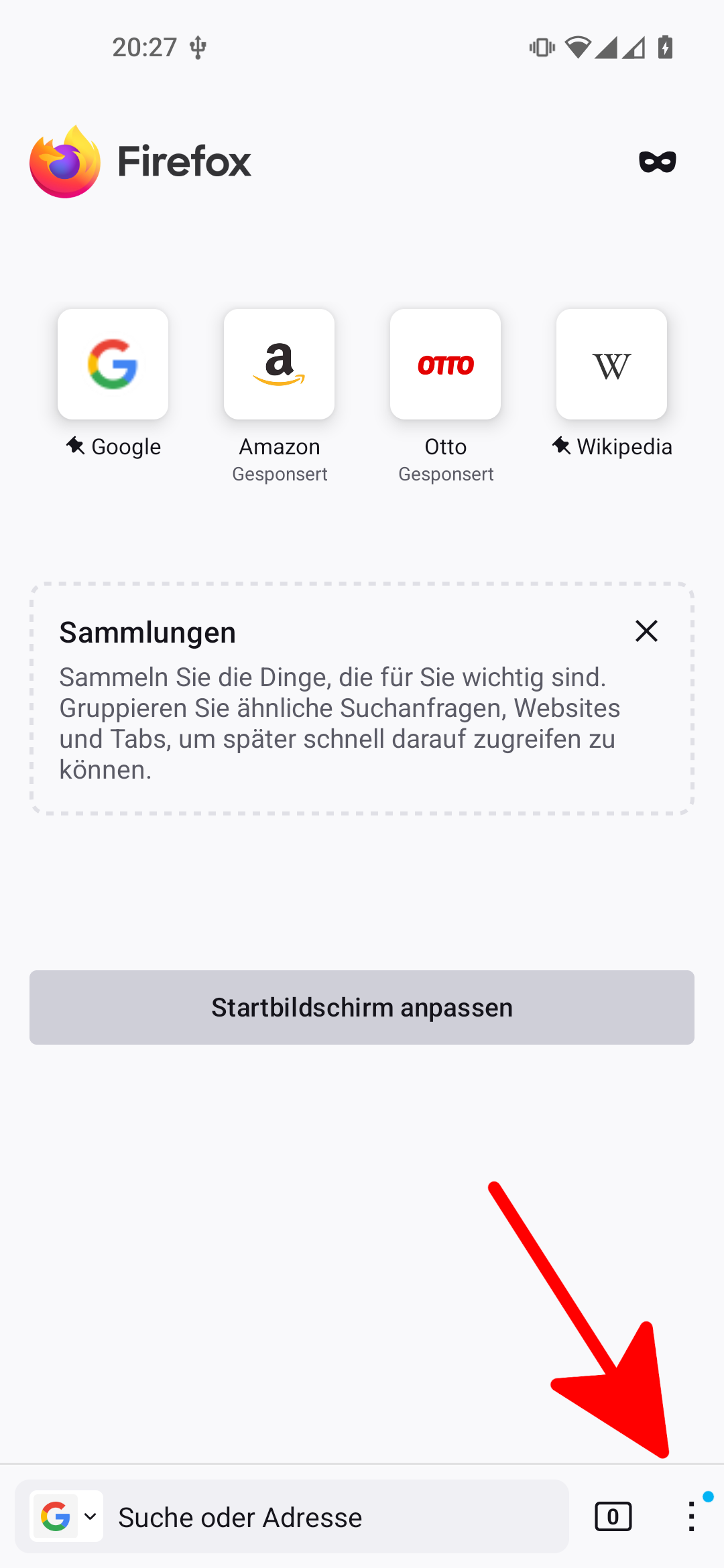This screenshot has width=724, height=1568.
Task: Open the sponsored Amazon shortcut
Action: [279, 363]
